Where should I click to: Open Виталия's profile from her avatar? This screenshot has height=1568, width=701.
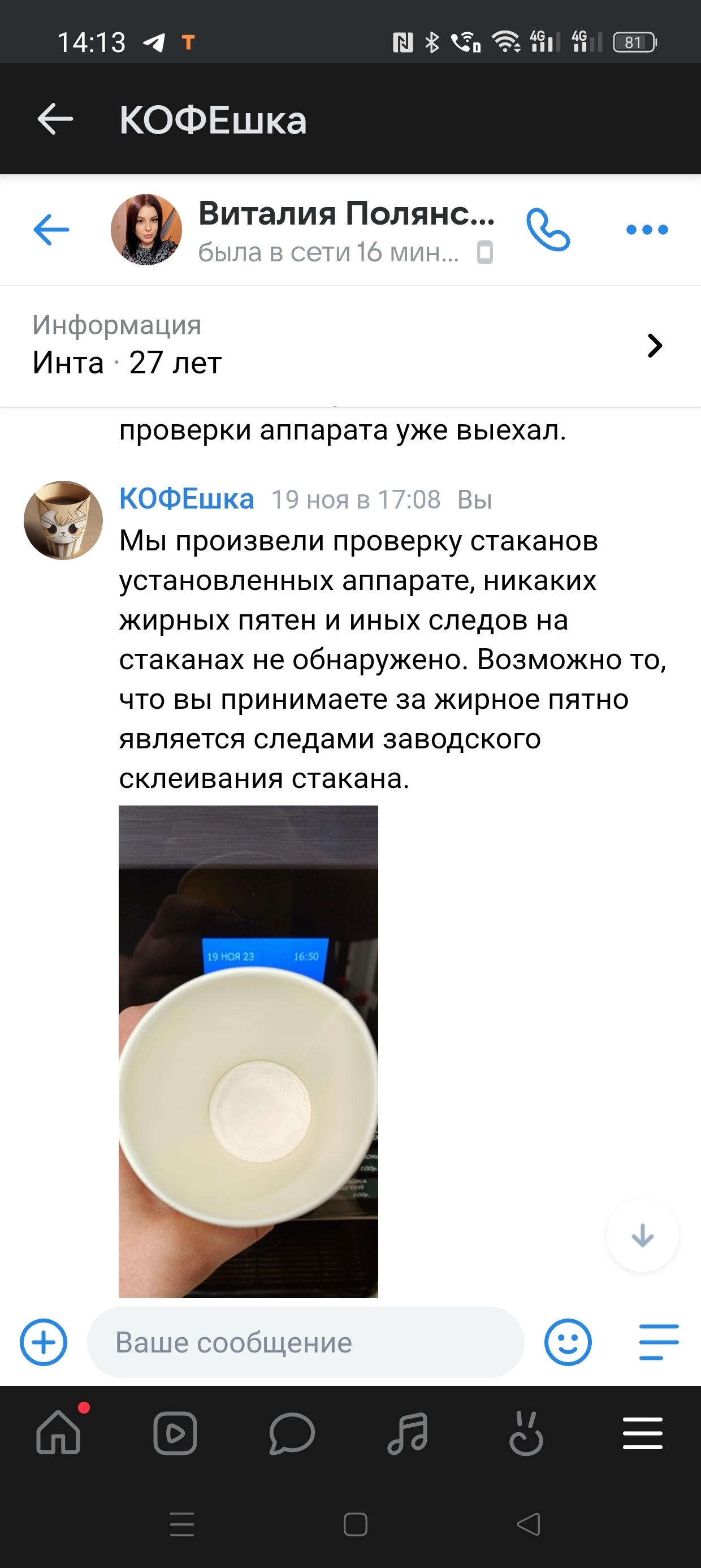pyautogui.click(x=146, y=230)
